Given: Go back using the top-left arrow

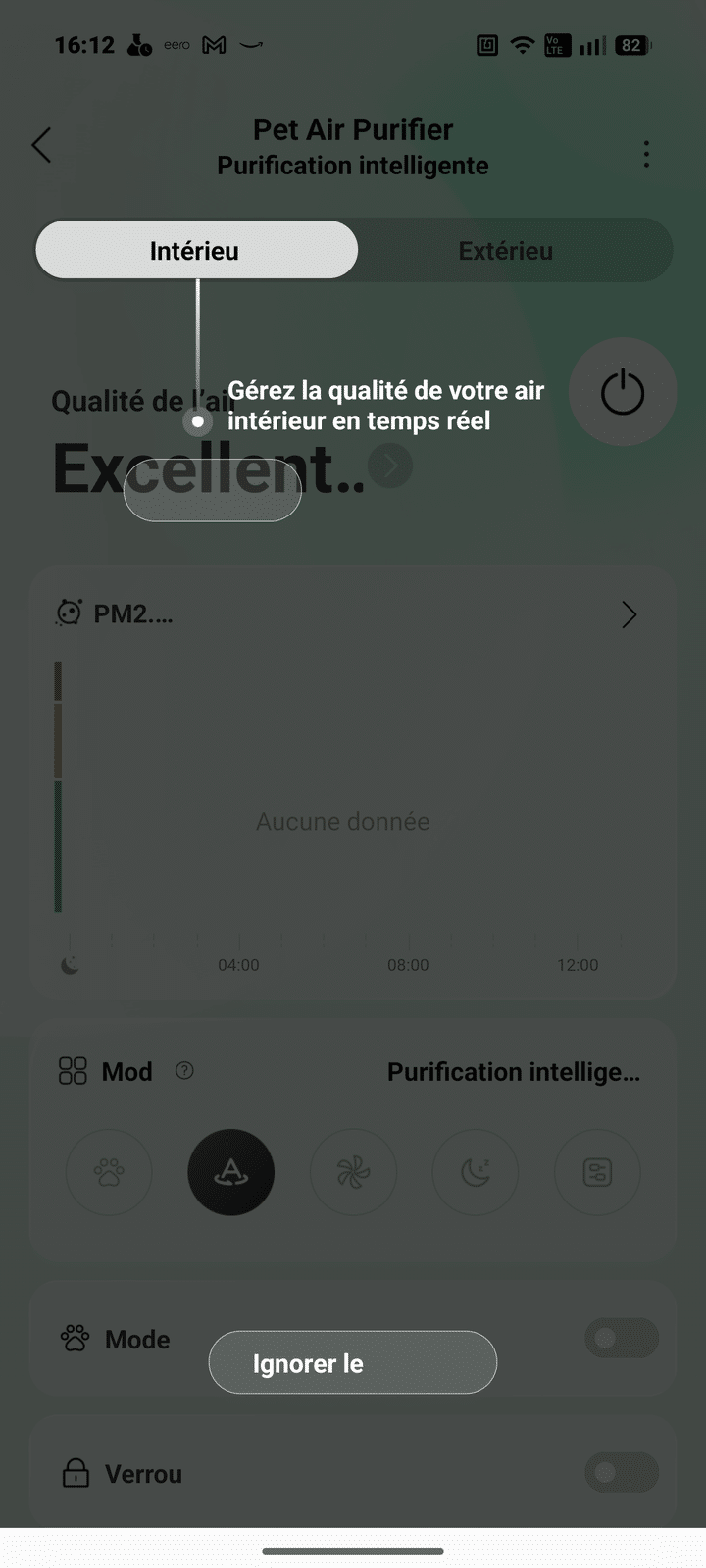Looking at the screenshot, I should coord(41,146).
